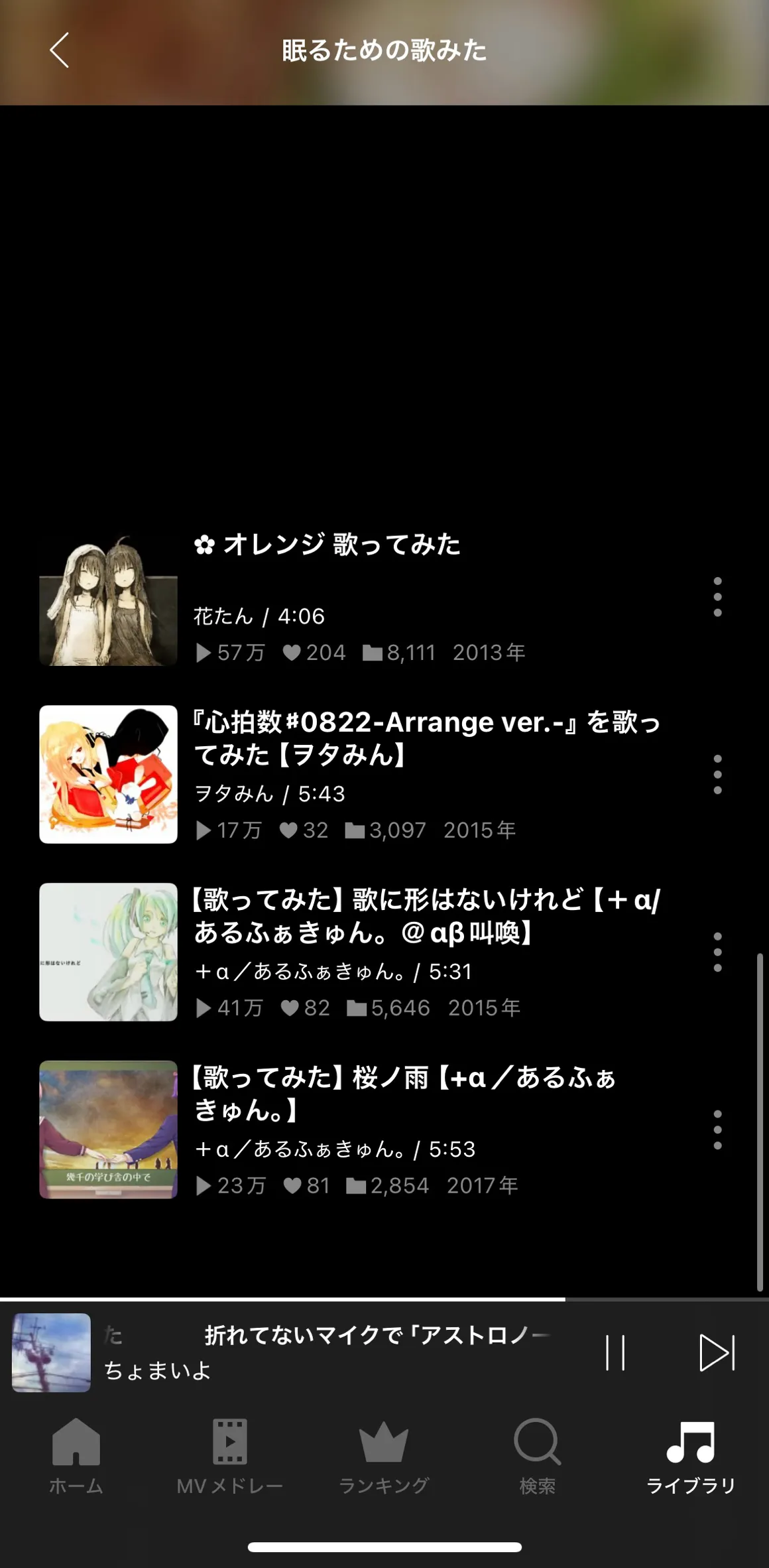Open options for オレンジ 歌ってみた
Image resolution: width=769 pixels, height=1568 pixels.
pos(717,597)
